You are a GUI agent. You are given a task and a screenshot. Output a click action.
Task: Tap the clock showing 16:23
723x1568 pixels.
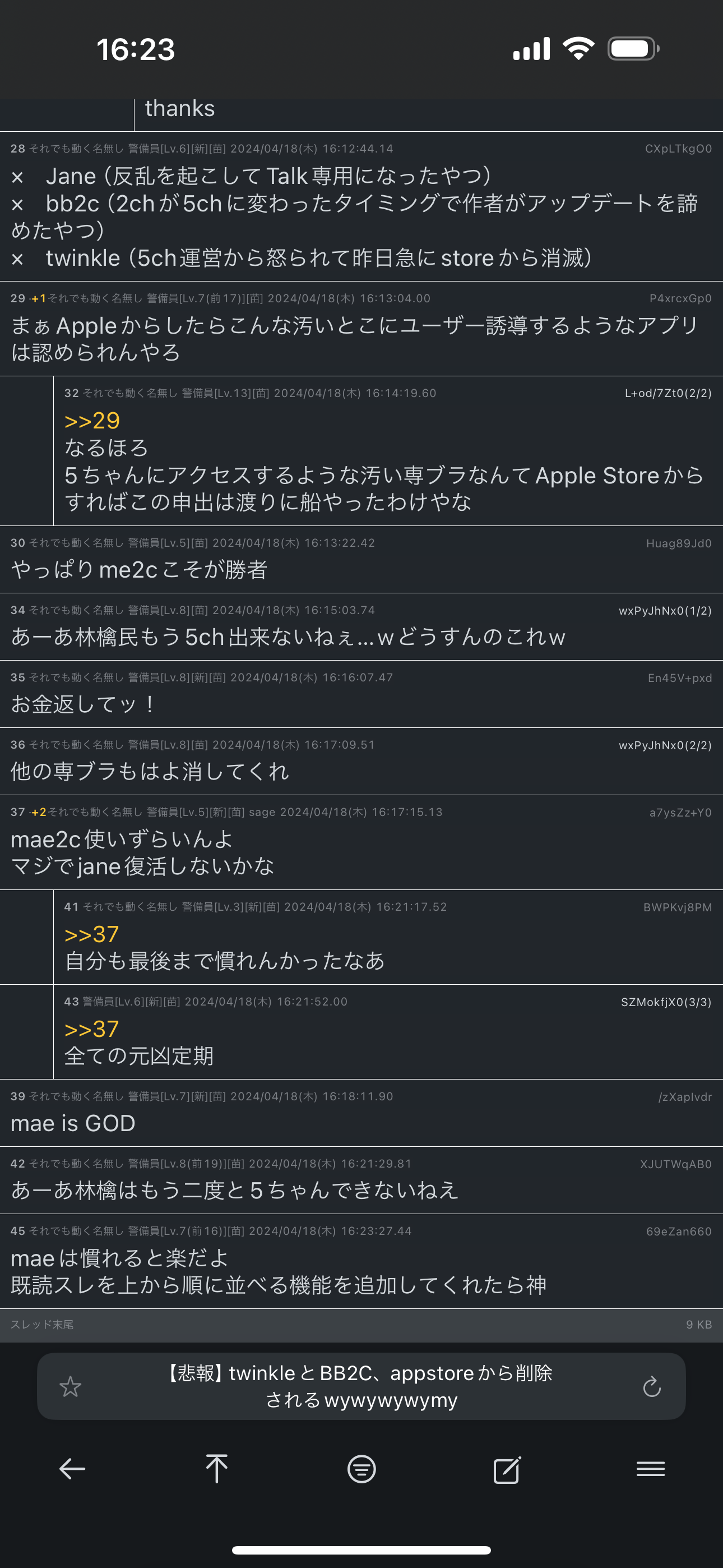point(135,49)
